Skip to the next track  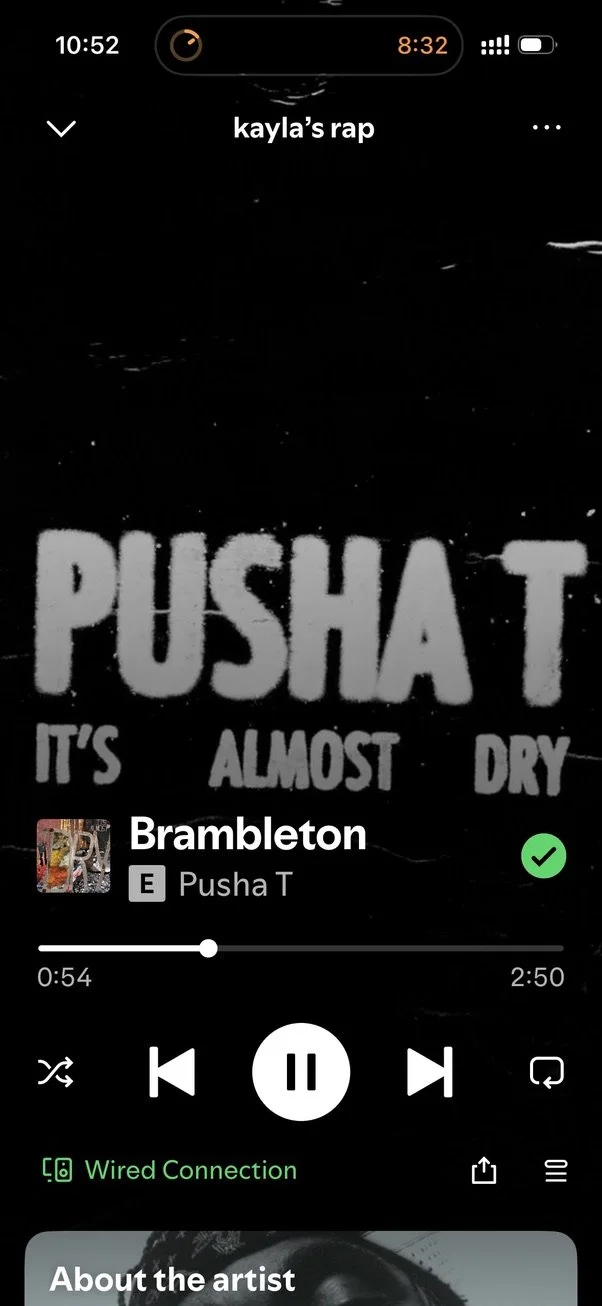430,1073
